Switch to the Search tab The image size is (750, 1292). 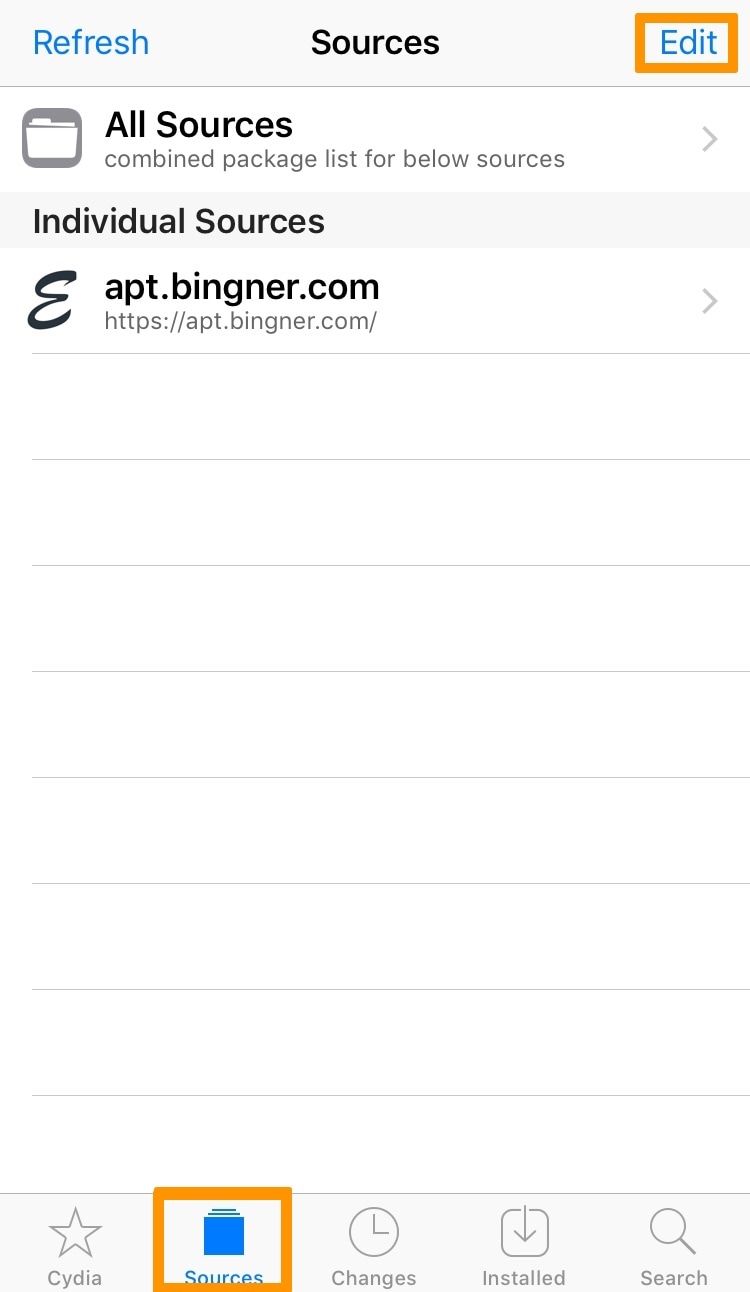coord(674,1246)
